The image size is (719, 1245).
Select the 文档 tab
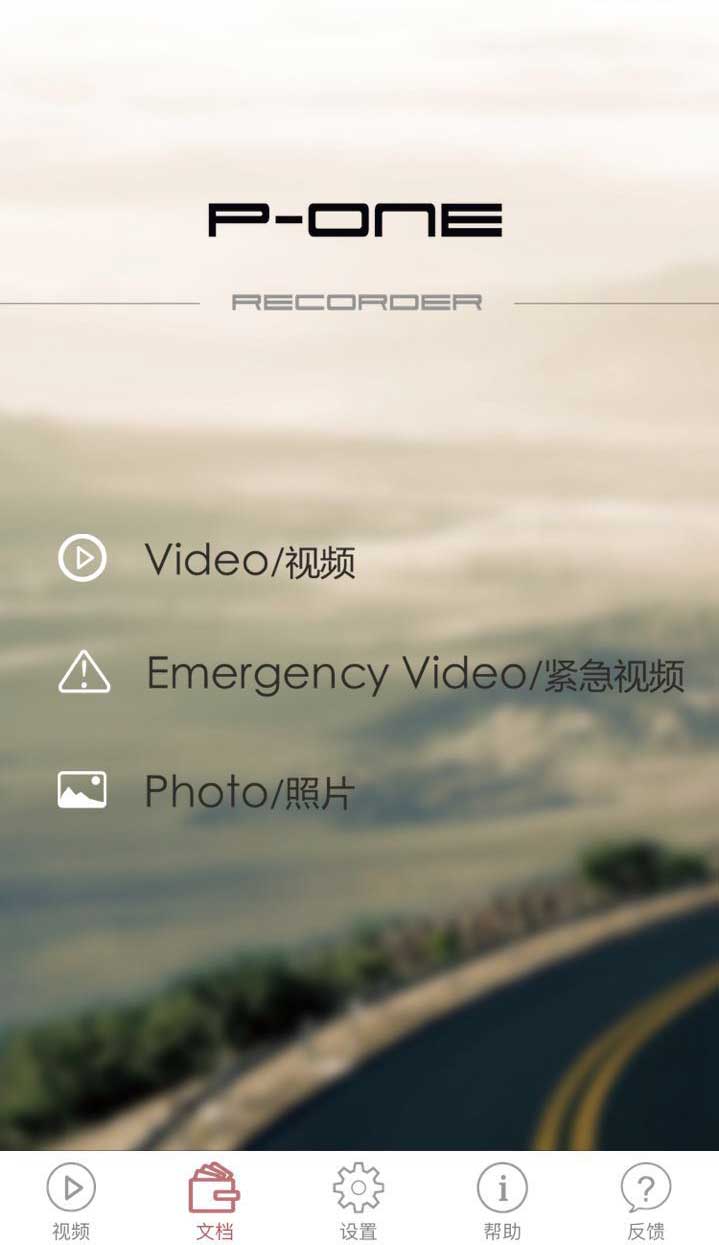point(214,1200)
